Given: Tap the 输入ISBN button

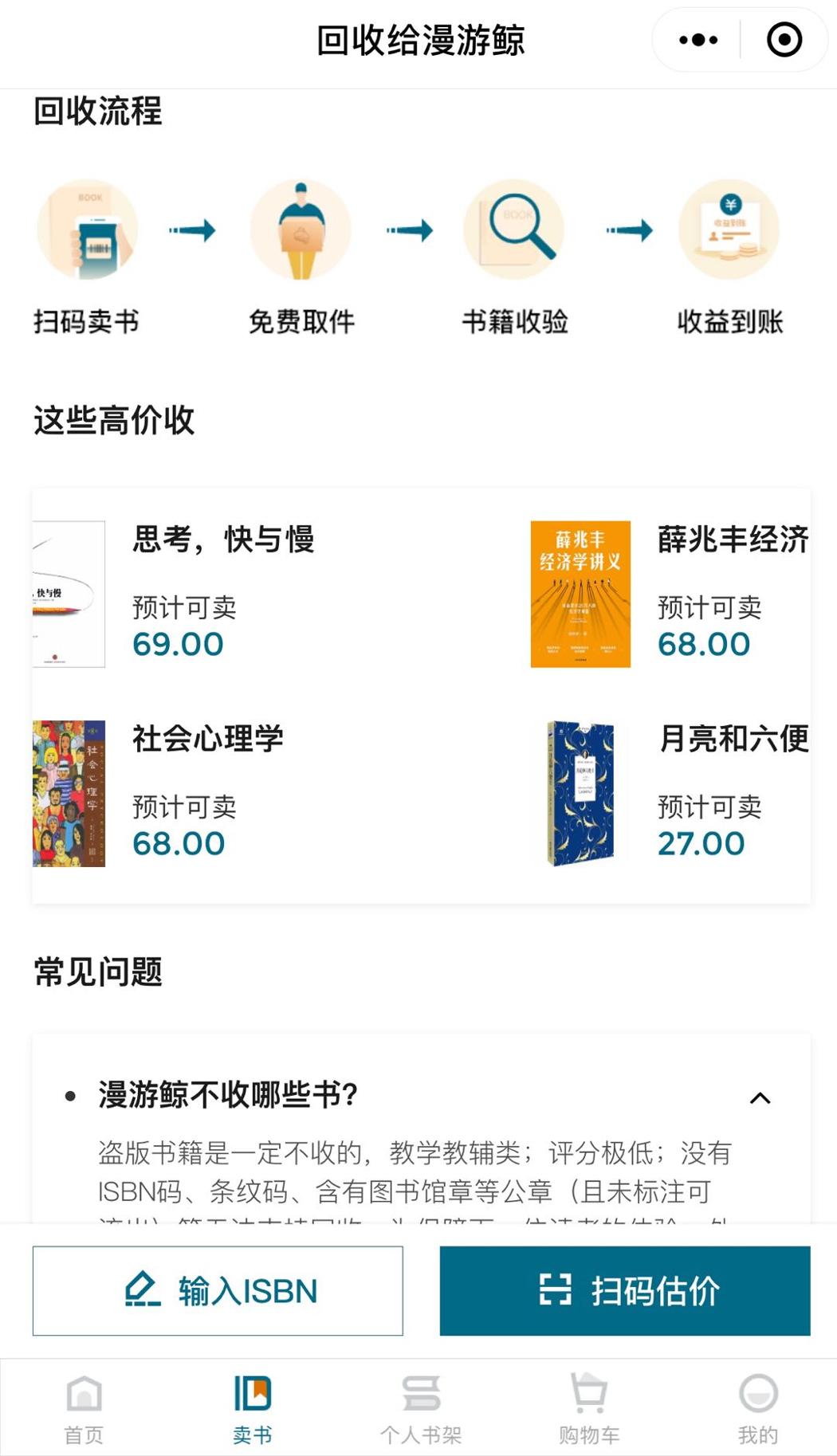Looking at the screenshot, I should 218,1290.
